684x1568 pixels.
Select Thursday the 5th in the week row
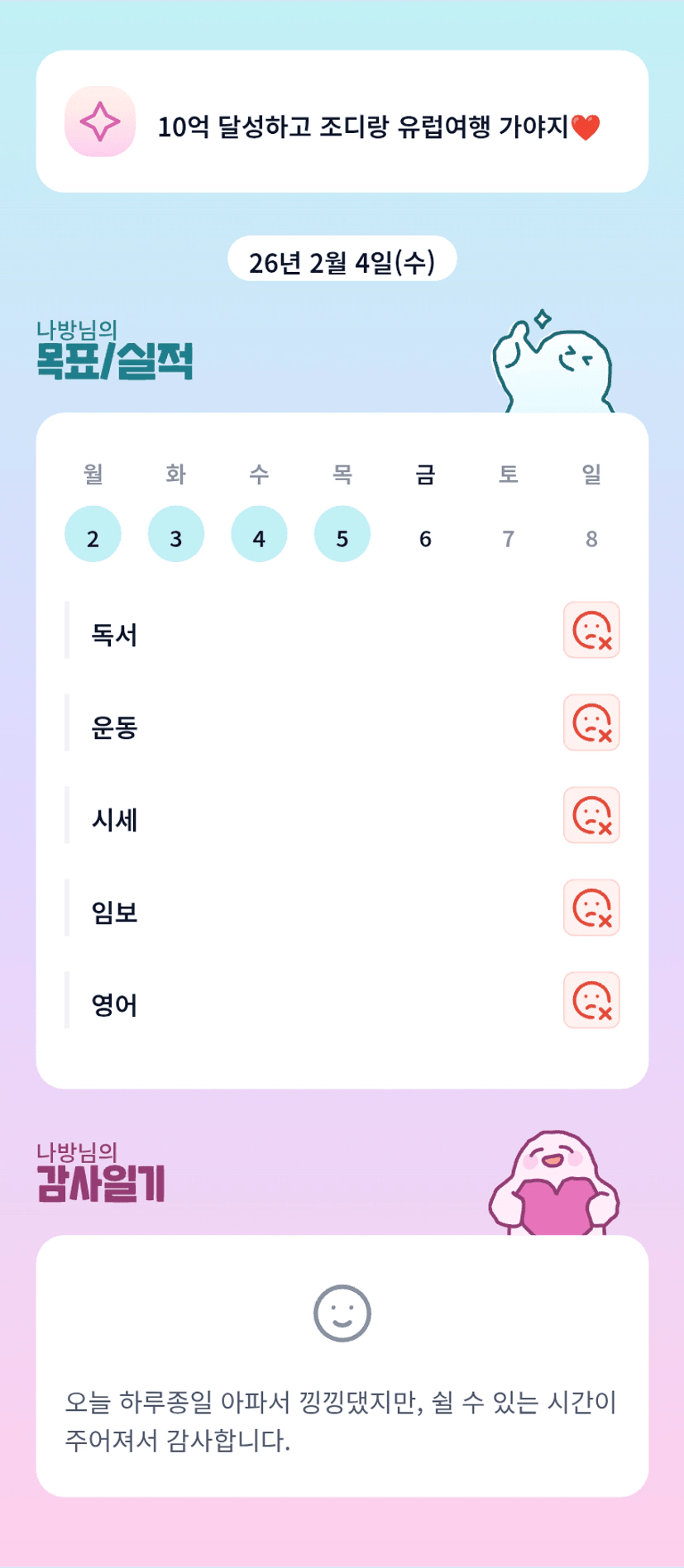pos(342,535)
